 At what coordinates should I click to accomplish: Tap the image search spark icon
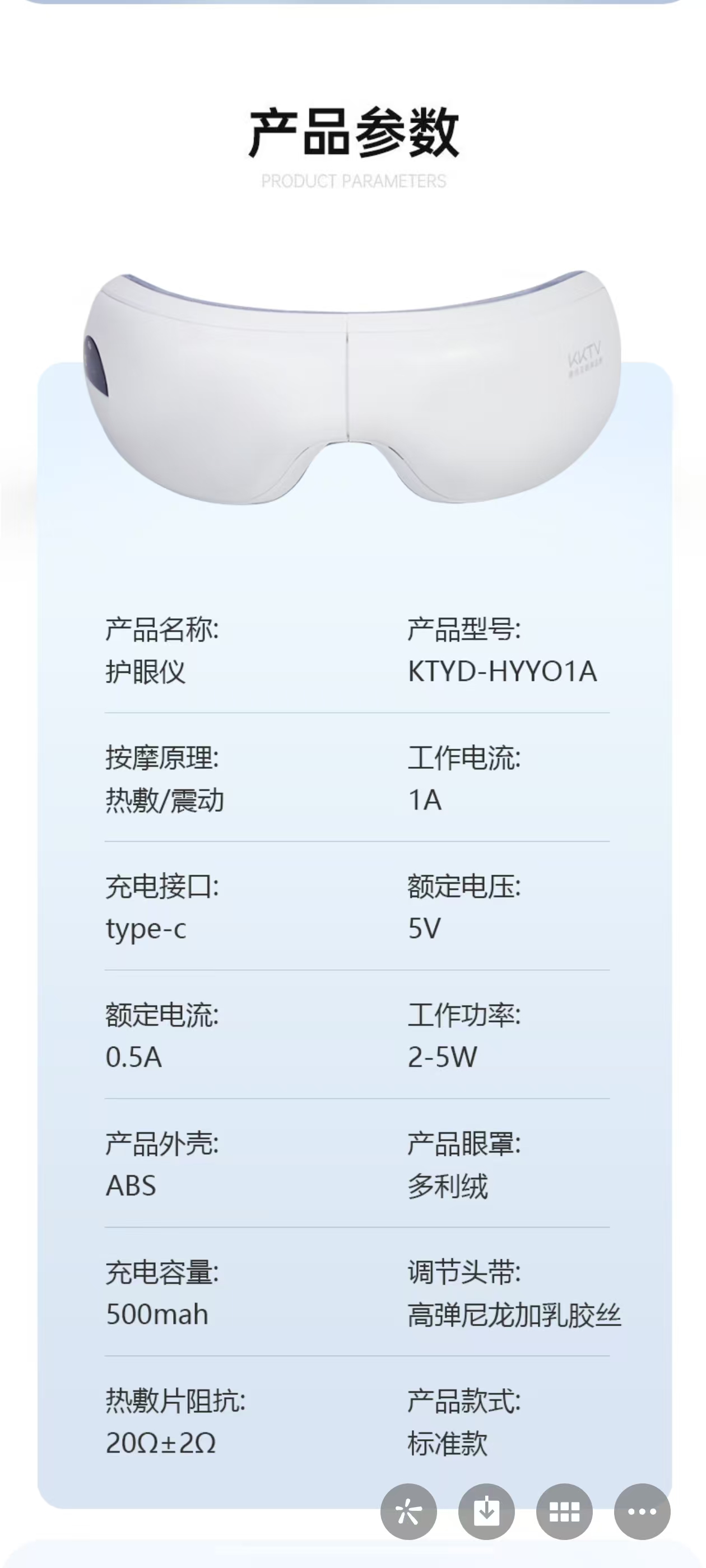tap(408, 1511)
